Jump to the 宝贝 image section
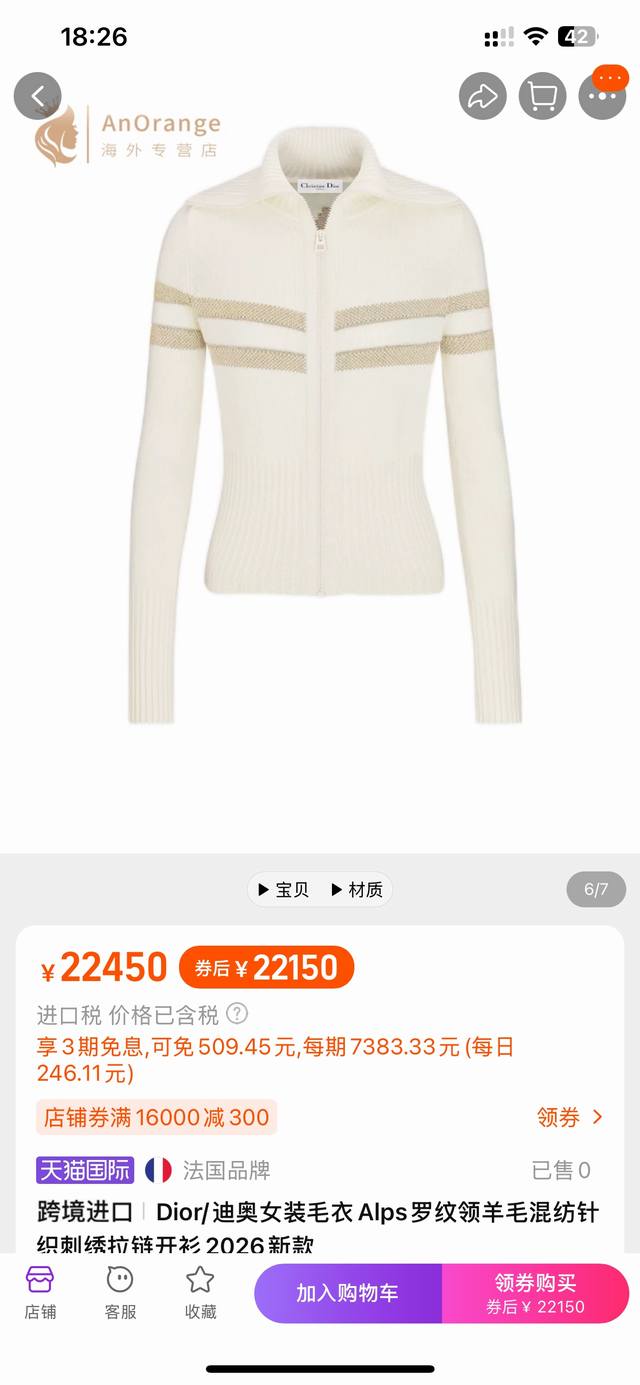The width and height of the screenshot is (640, 1385). [x=283, y=889]
